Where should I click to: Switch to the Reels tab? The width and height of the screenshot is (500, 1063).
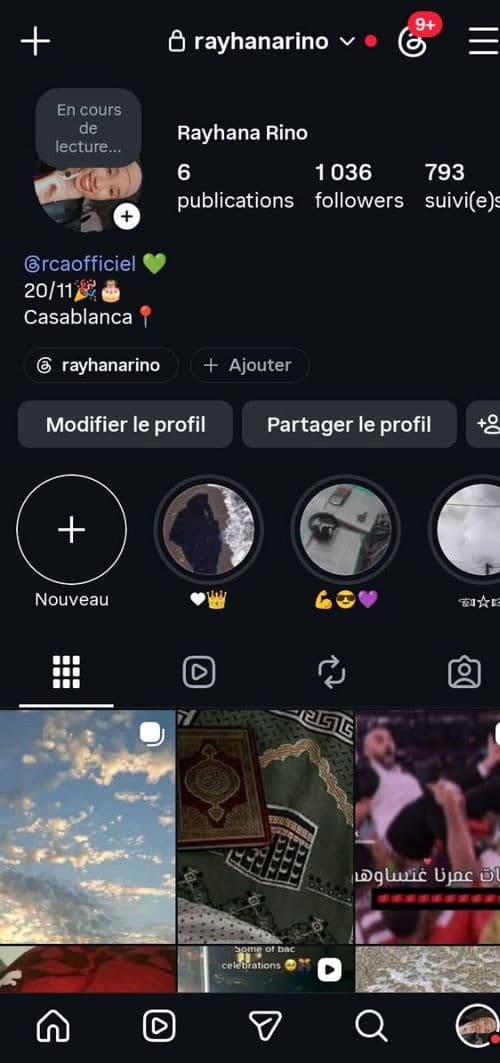click(x=199, y=673)
